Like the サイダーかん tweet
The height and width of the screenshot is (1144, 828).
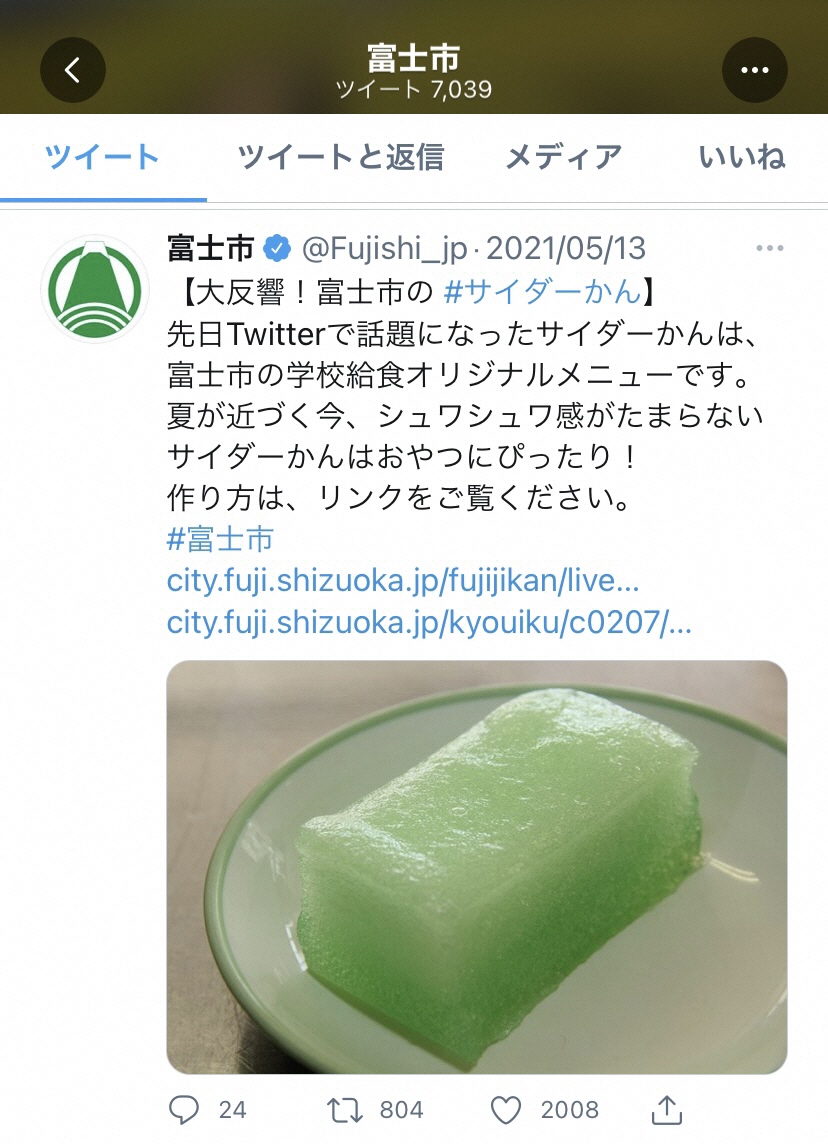coord(507,1109)
